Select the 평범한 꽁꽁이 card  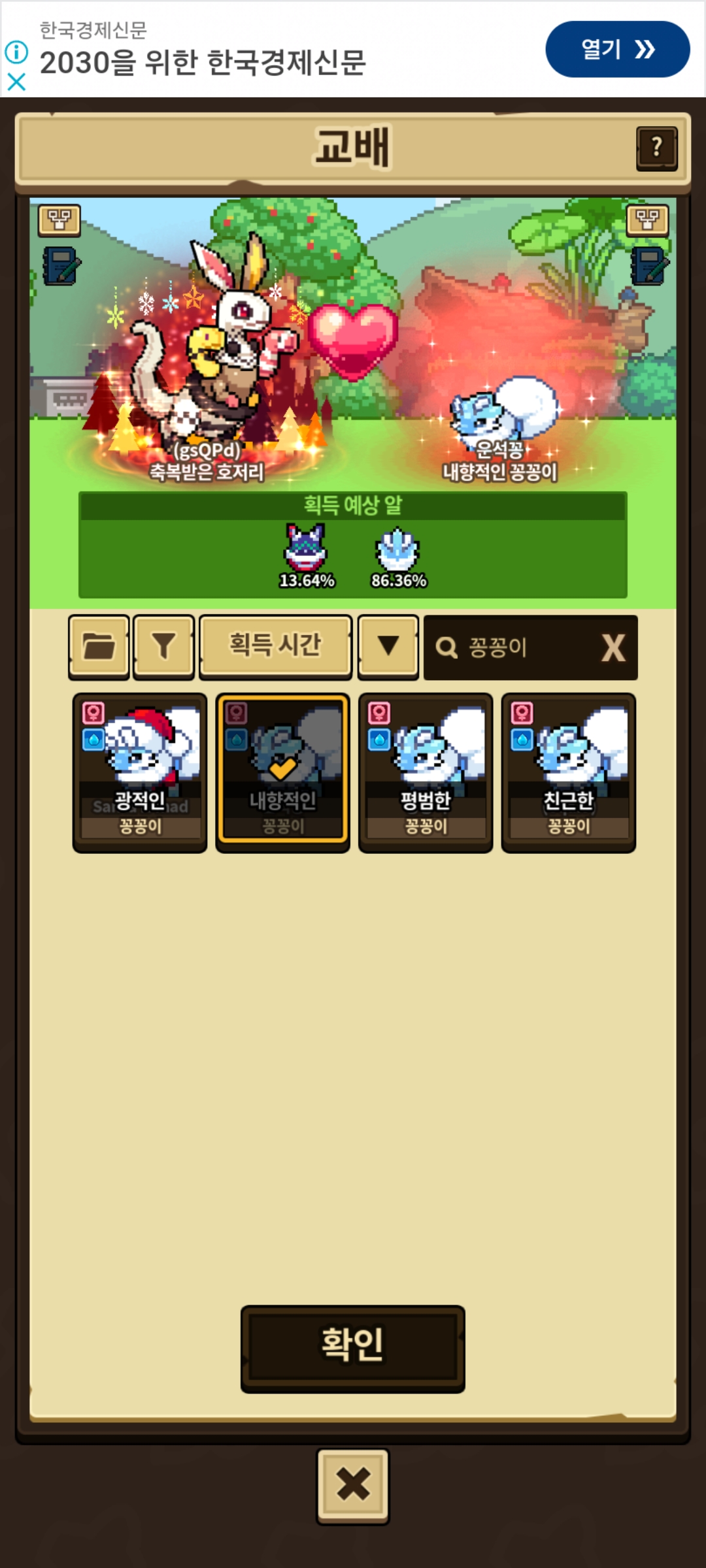point(426,772)
